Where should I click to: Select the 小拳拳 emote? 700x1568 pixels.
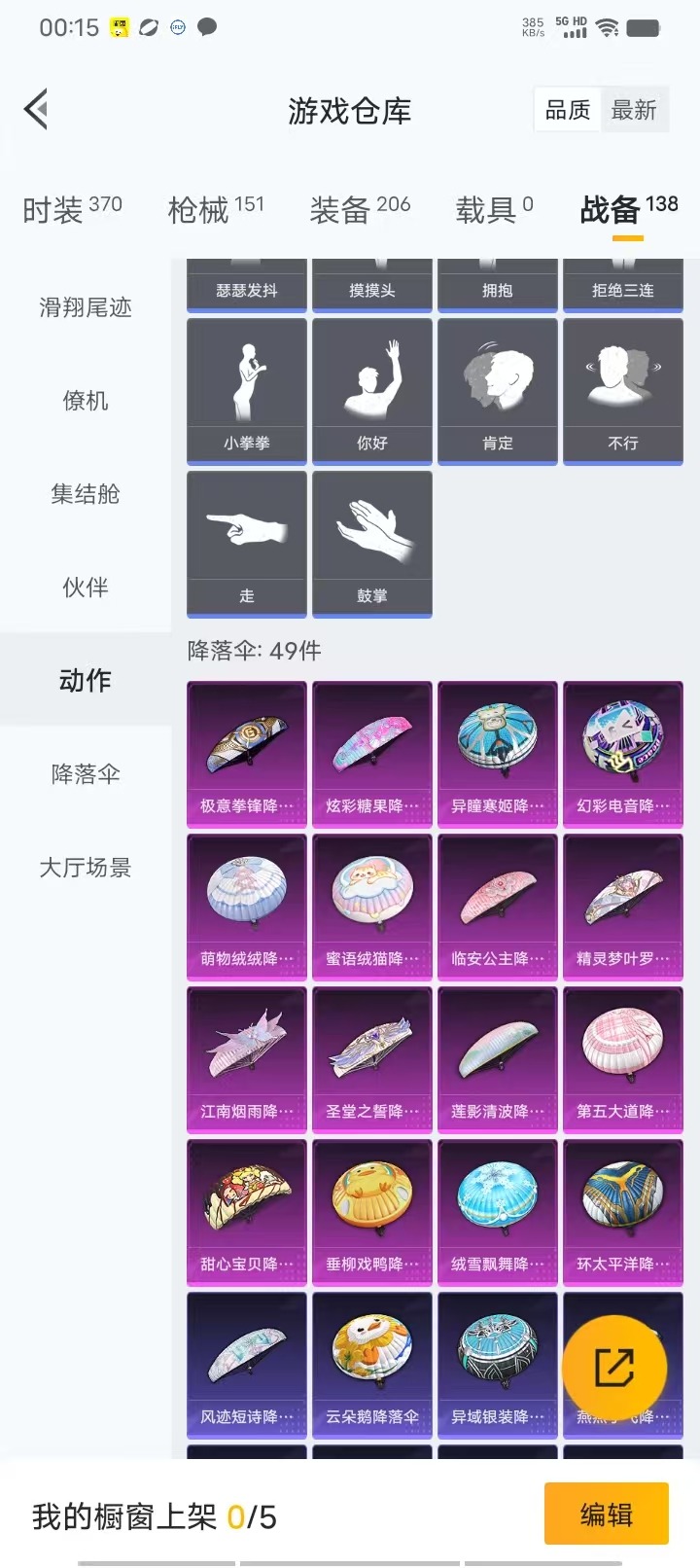tap(246, 389)
